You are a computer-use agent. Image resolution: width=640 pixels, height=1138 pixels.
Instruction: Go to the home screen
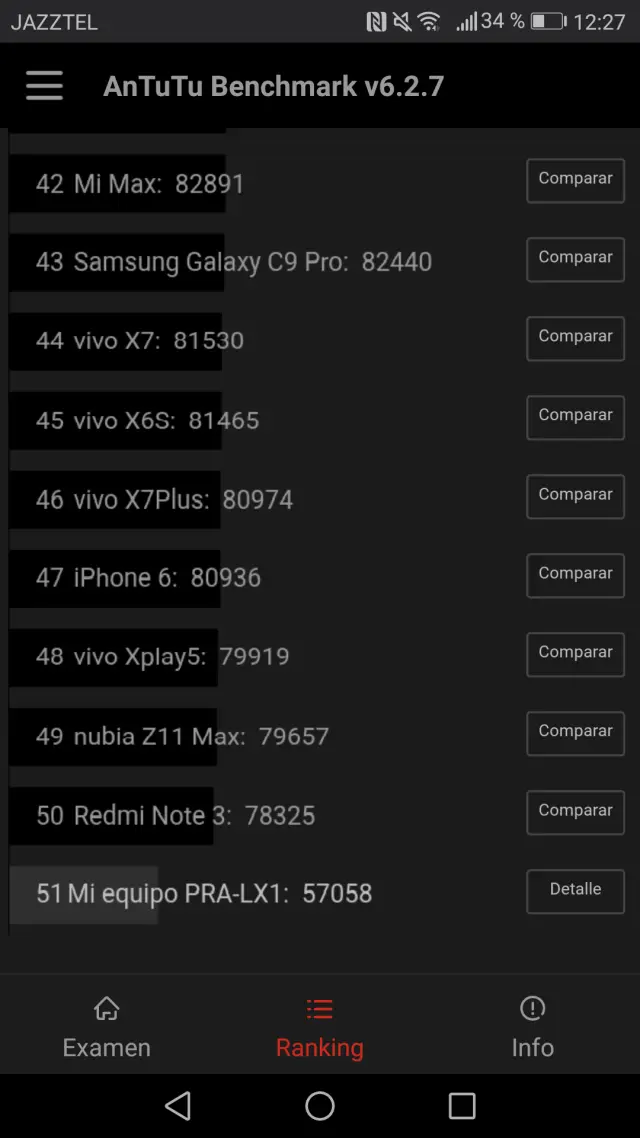click(x=320, y=1105)
